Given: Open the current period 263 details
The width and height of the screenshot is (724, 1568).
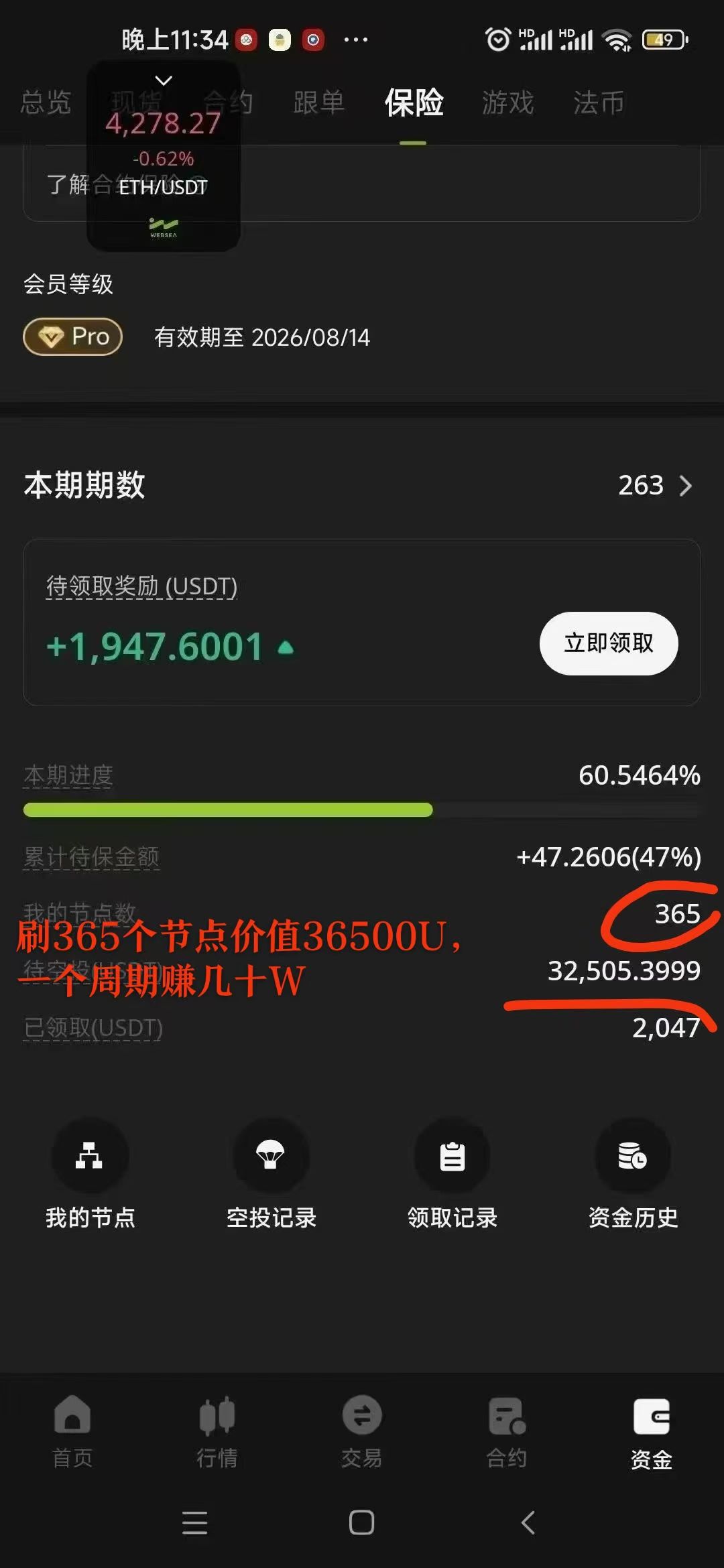Looking at the screenshot, I should click(x=655, y=485).
